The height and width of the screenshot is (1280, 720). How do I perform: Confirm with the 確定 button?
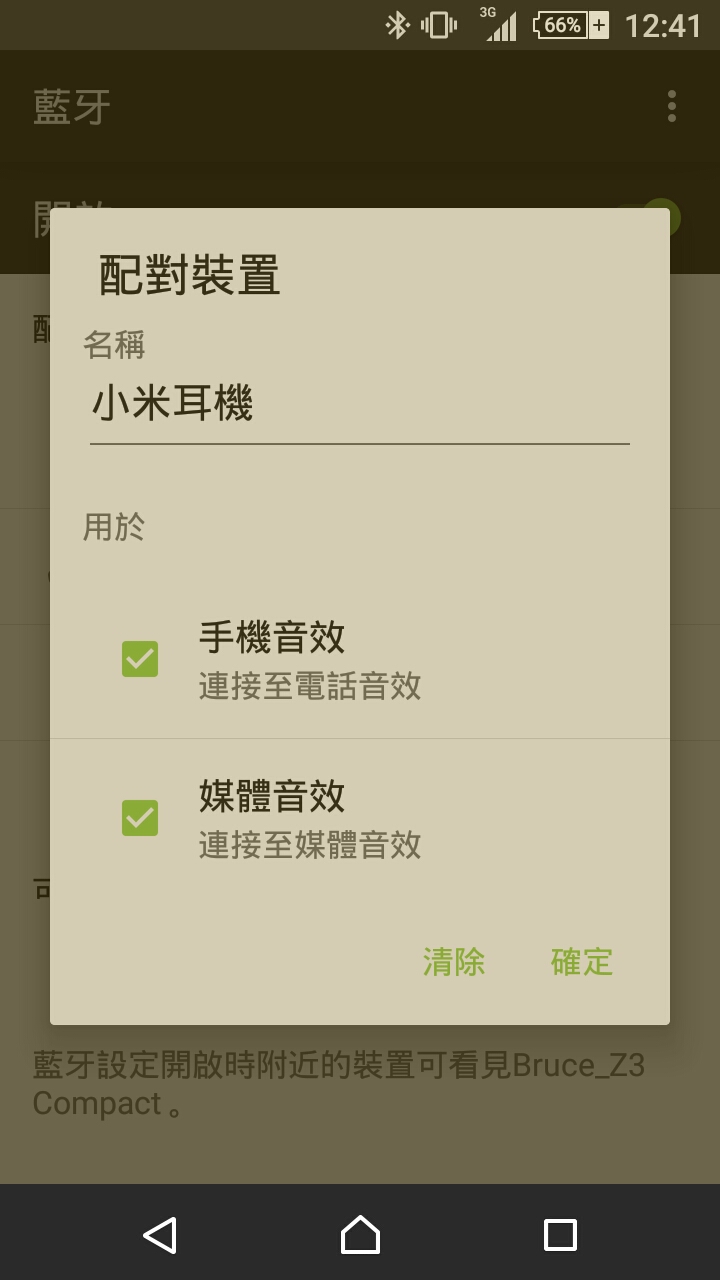tap(582, 962)
